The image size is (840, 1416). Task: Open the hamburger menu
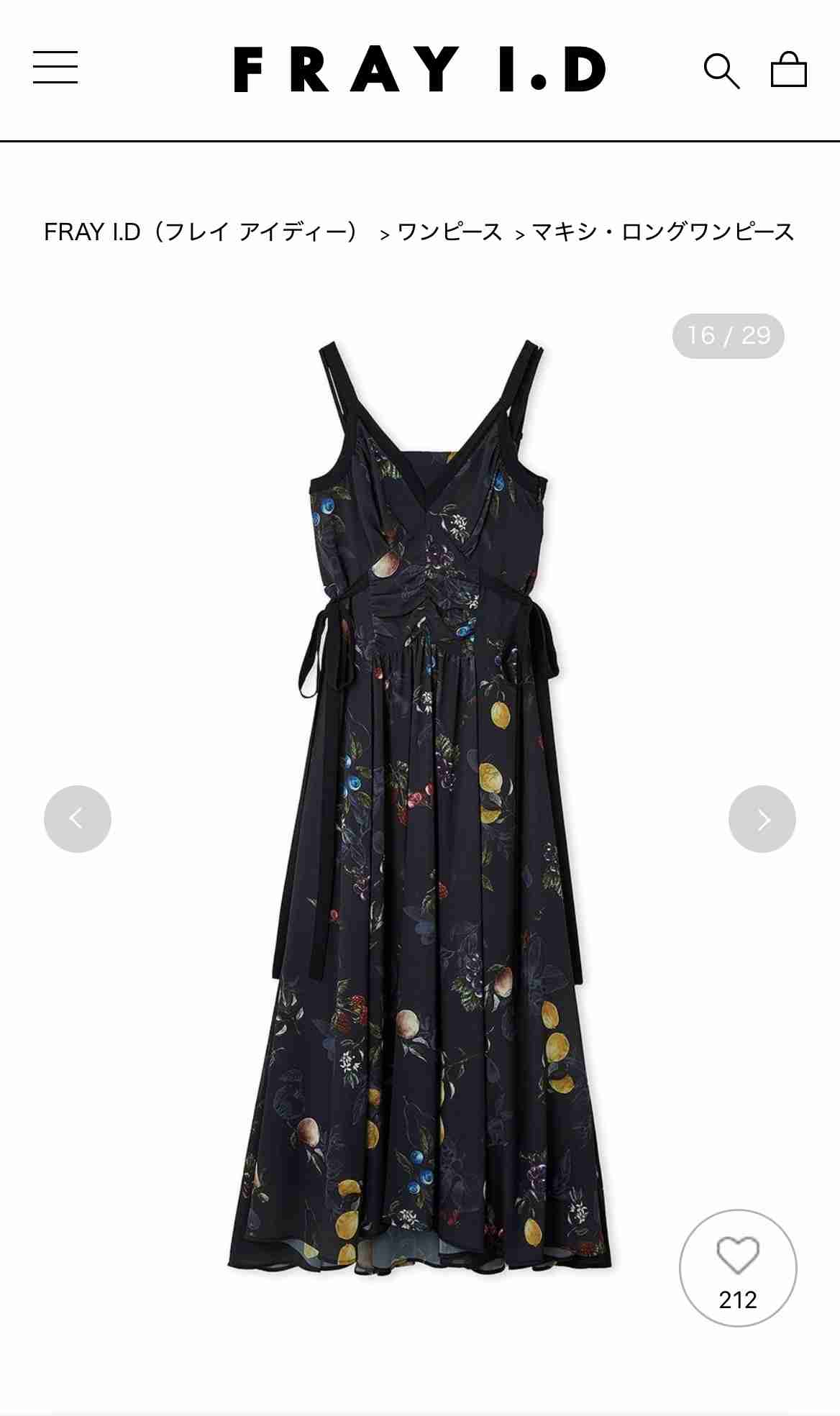pyautogui.click(x=55, y=68)
